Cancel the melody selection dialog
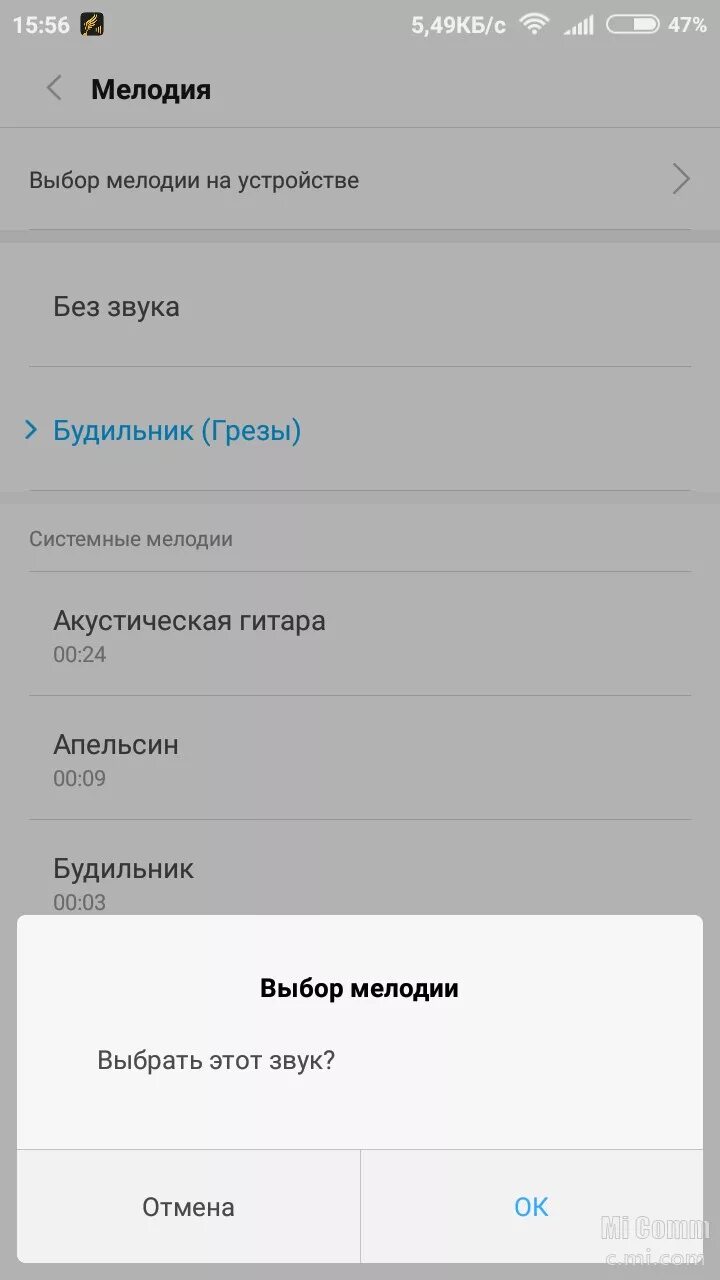 click(x=188, y=1206)
